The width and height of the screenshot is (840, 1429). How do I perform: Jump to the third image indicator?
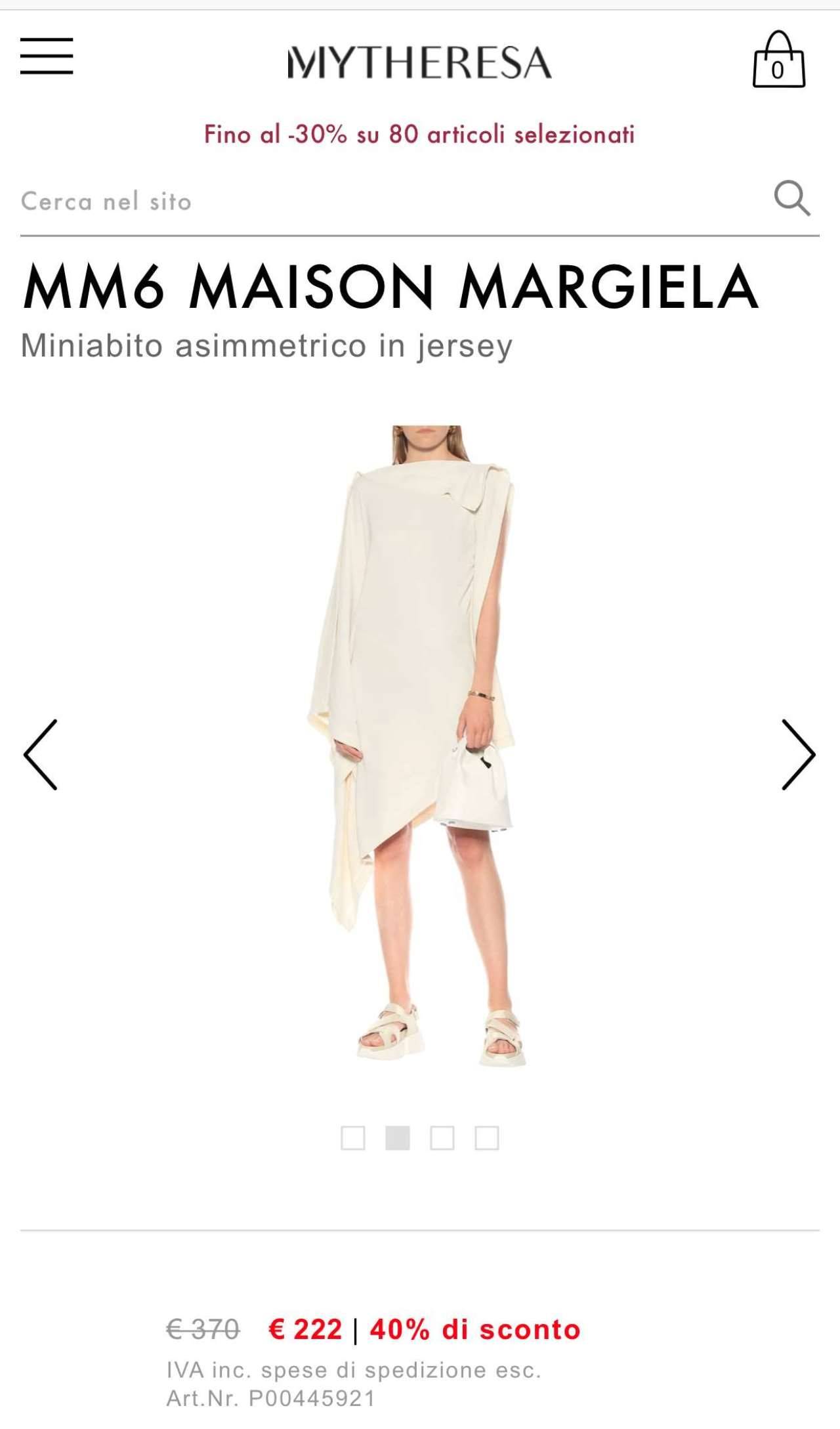coord(442,1138)
